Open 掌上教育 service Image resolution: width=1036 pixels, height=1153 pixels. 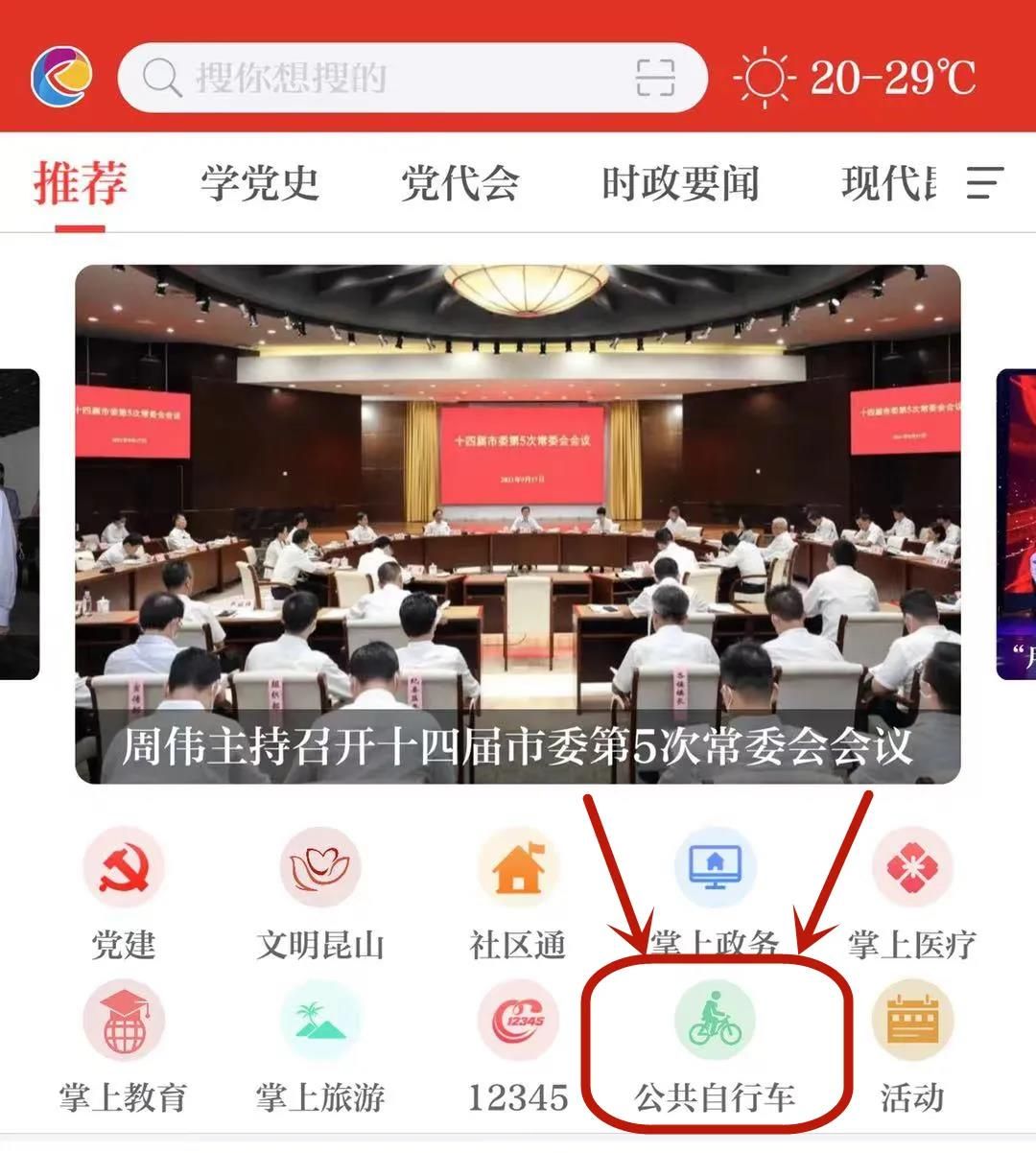click(x=124, y=1047)
